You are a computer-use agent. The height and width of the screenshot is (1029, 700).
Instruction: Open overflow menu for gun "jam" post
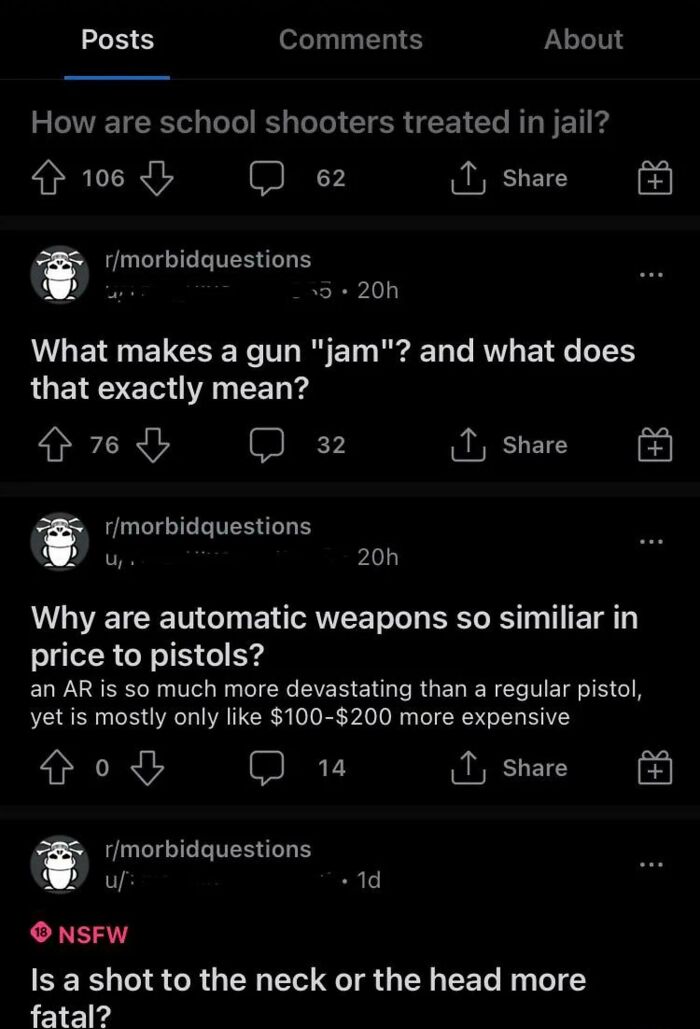[652, 274]
